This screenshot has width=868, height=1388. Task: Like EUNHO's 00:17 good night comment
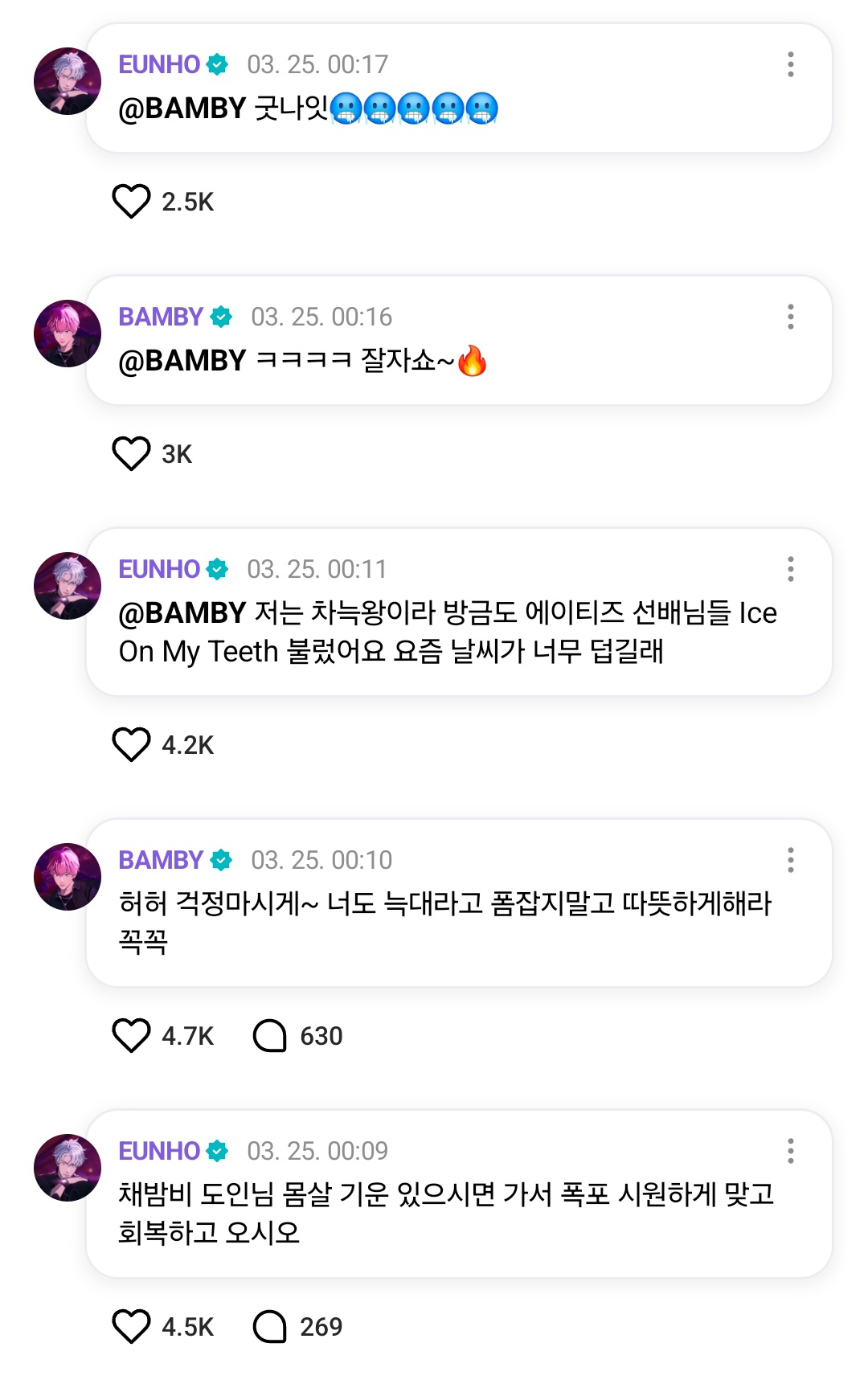131,202
